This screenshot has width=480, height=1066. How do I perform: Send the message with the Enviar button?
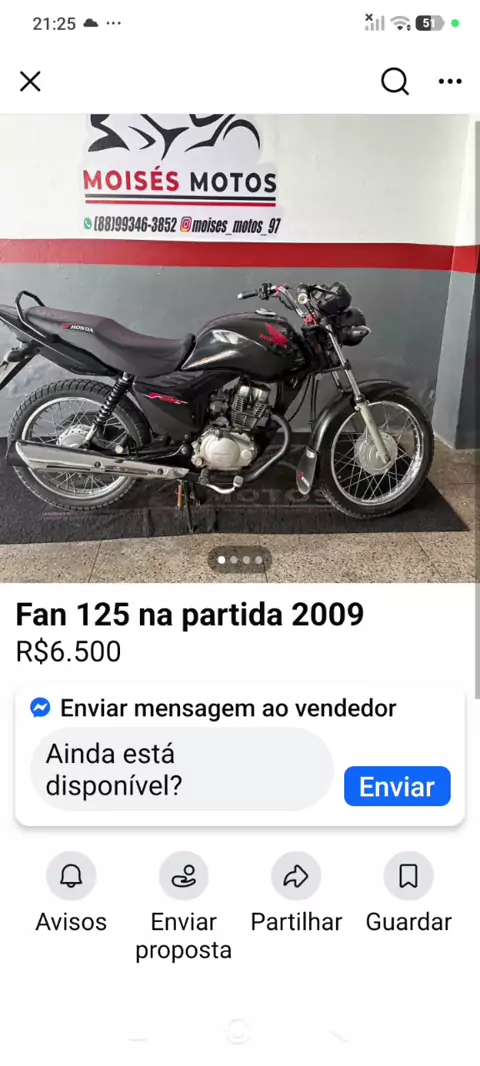coord(397,787)
